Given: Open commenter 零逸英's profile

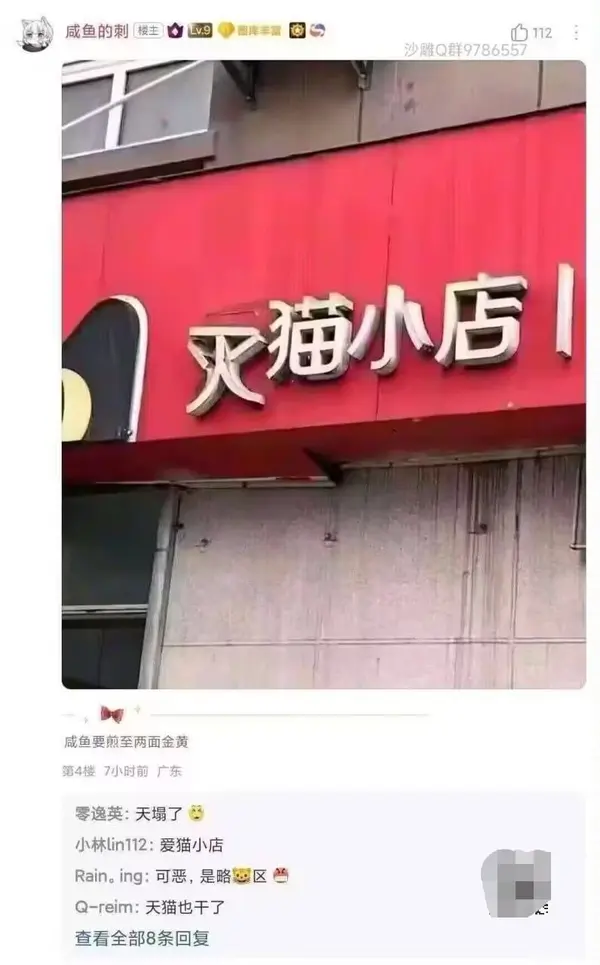Looking at the screenshot, I should (x=99, y=814).
